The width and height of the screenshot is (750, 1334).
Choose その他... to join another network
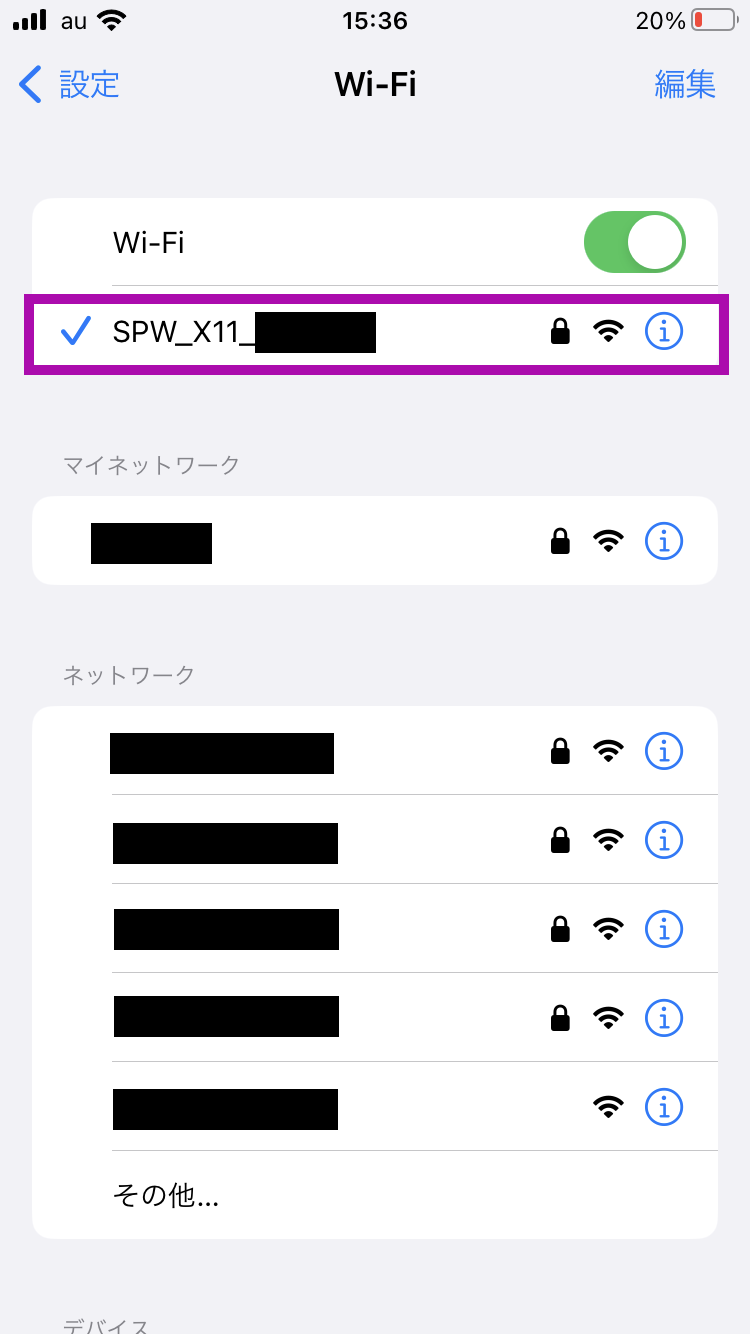166,1195
